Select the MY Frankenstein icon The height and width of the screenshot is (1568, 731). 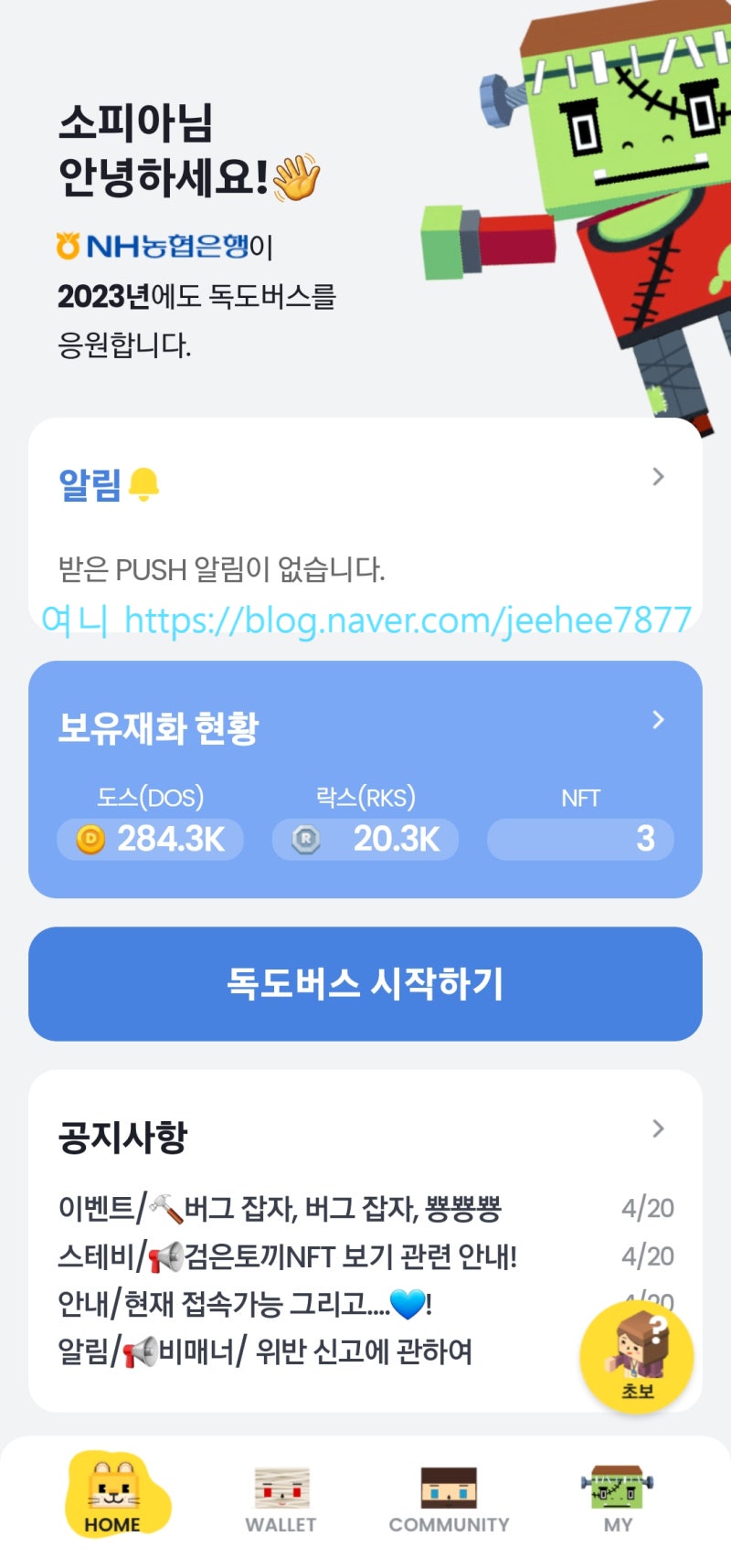click(616, 1487)
